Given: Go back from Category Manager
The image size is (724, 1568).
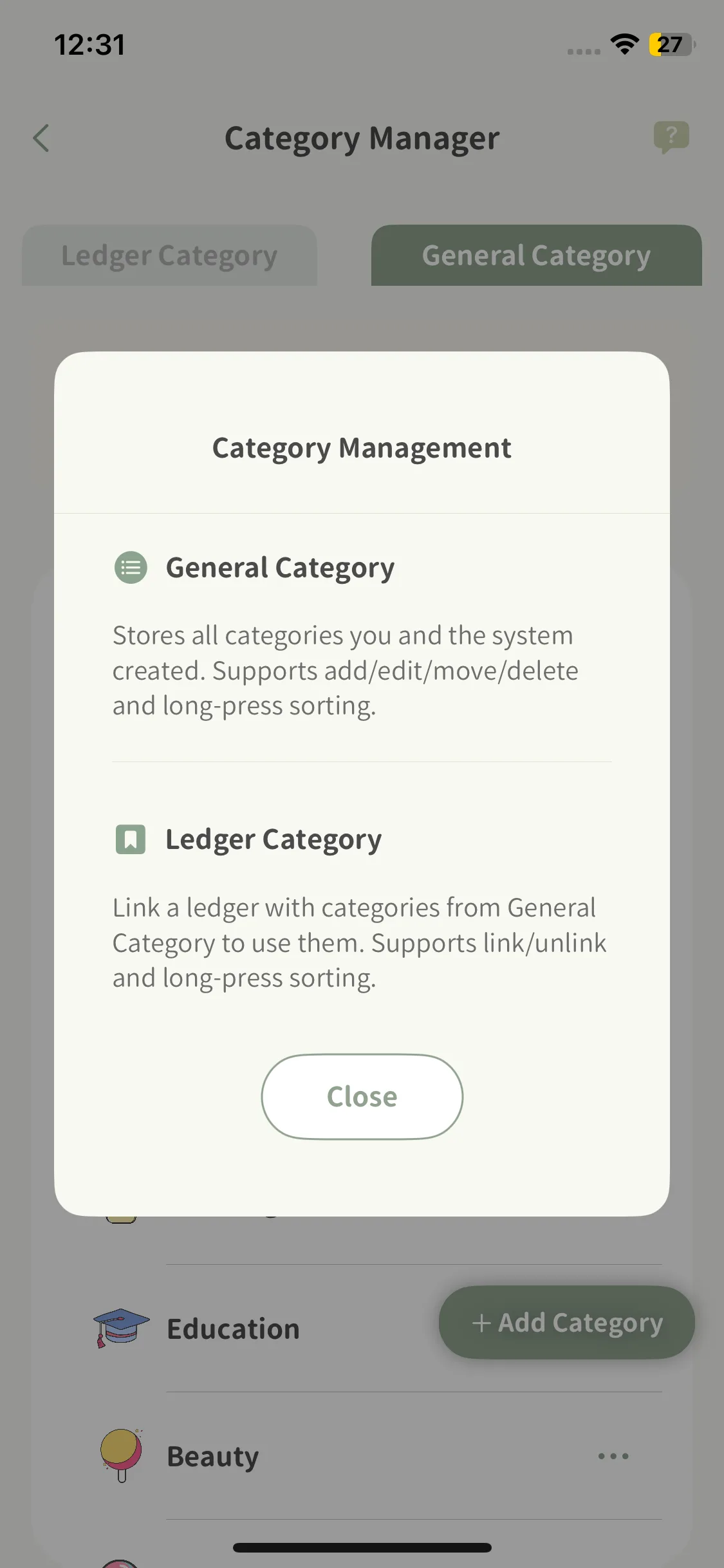Looking at the screenshot, I should point(41,138).
